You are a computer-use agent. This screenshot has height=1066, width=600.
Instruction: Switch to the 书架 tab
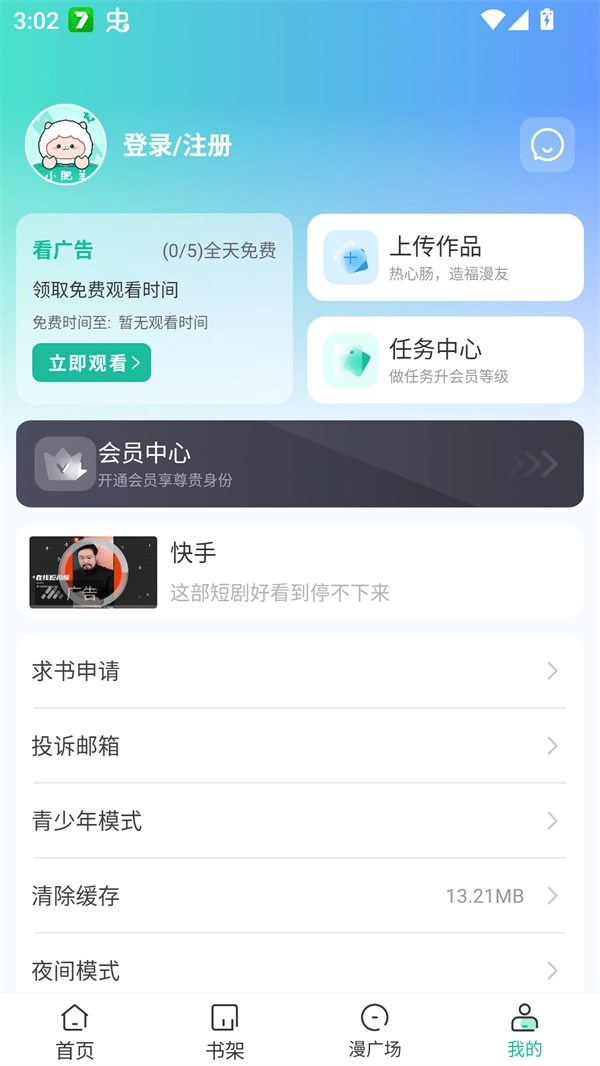coord(225,1031)
